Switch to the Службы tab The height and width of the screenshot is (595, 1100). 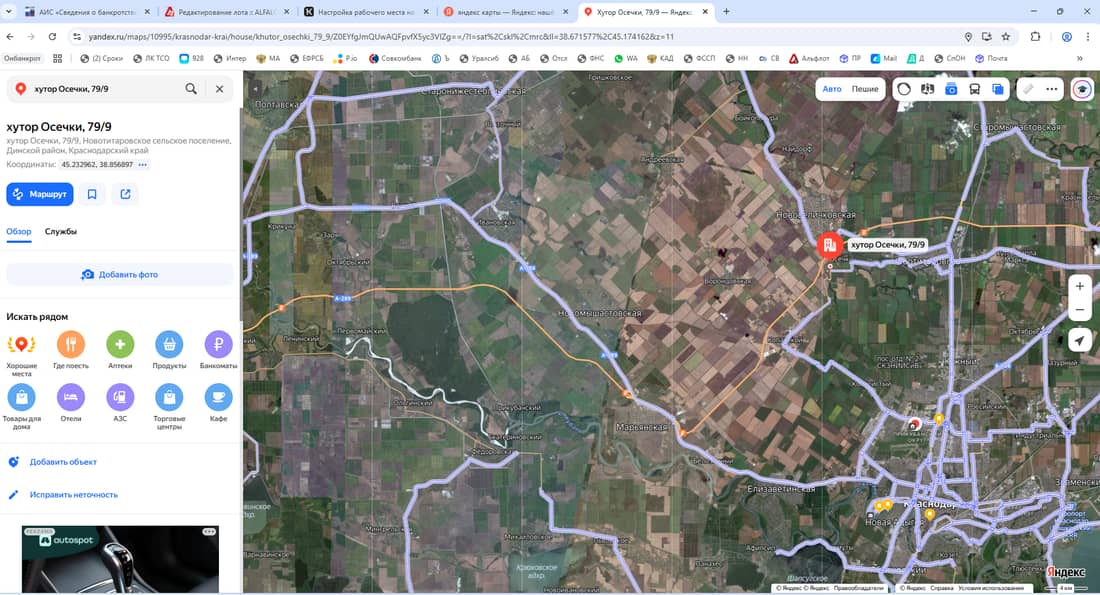pyautogui.click(x=61, y=232)
